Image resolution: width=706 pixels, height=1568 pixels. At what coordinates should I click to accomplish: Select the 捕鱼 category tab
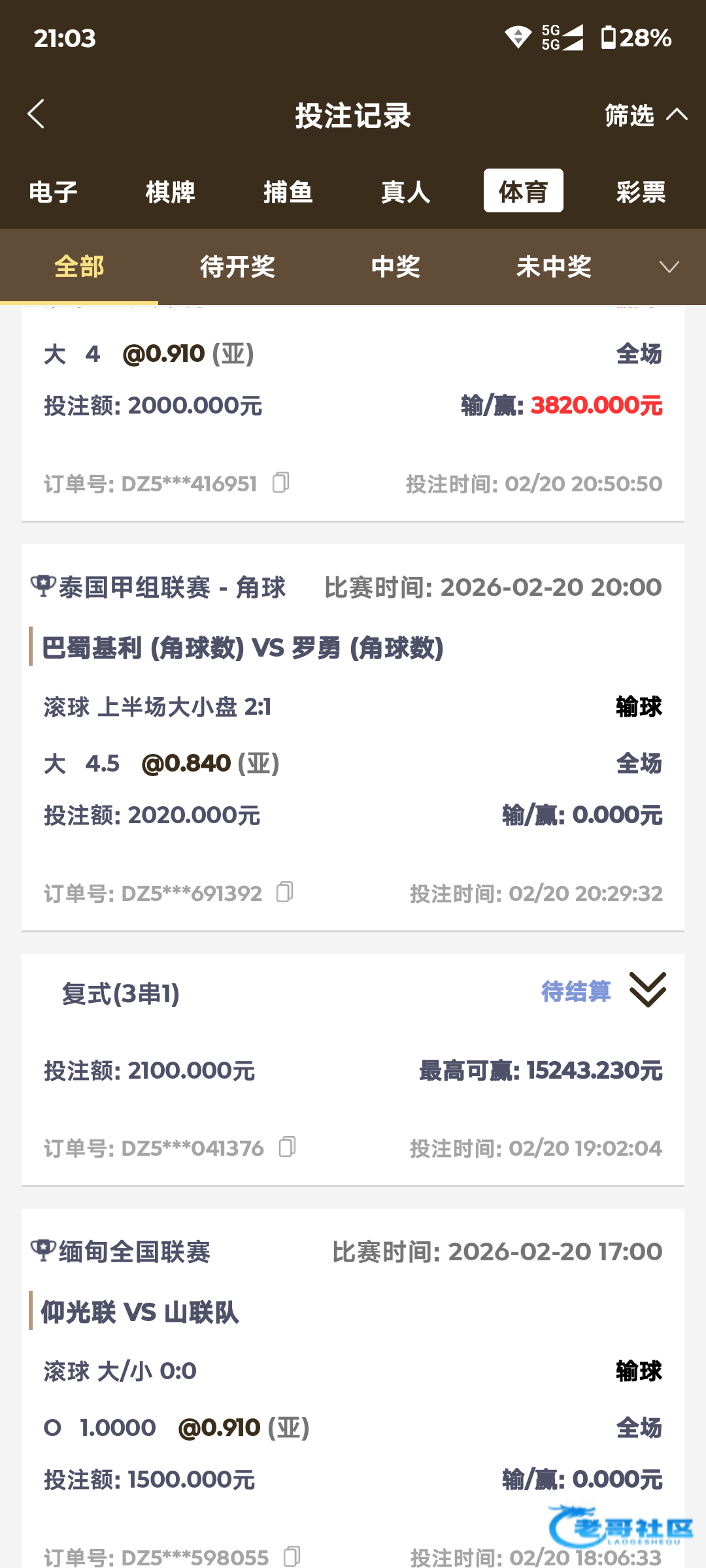pyautogui.click(x=288, y=191)
